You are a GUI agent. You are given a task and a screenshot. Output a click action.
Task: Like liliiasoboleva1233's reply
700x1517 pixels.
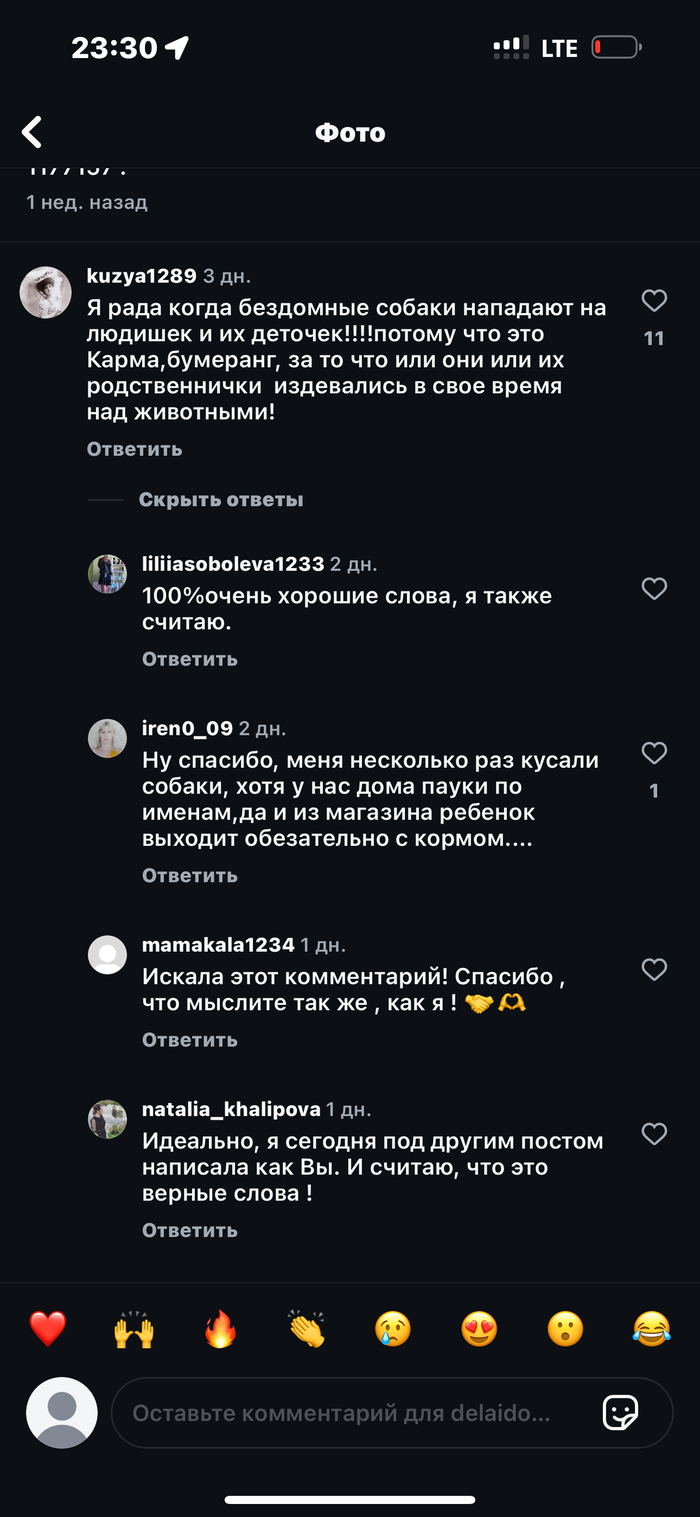point(654,589)
